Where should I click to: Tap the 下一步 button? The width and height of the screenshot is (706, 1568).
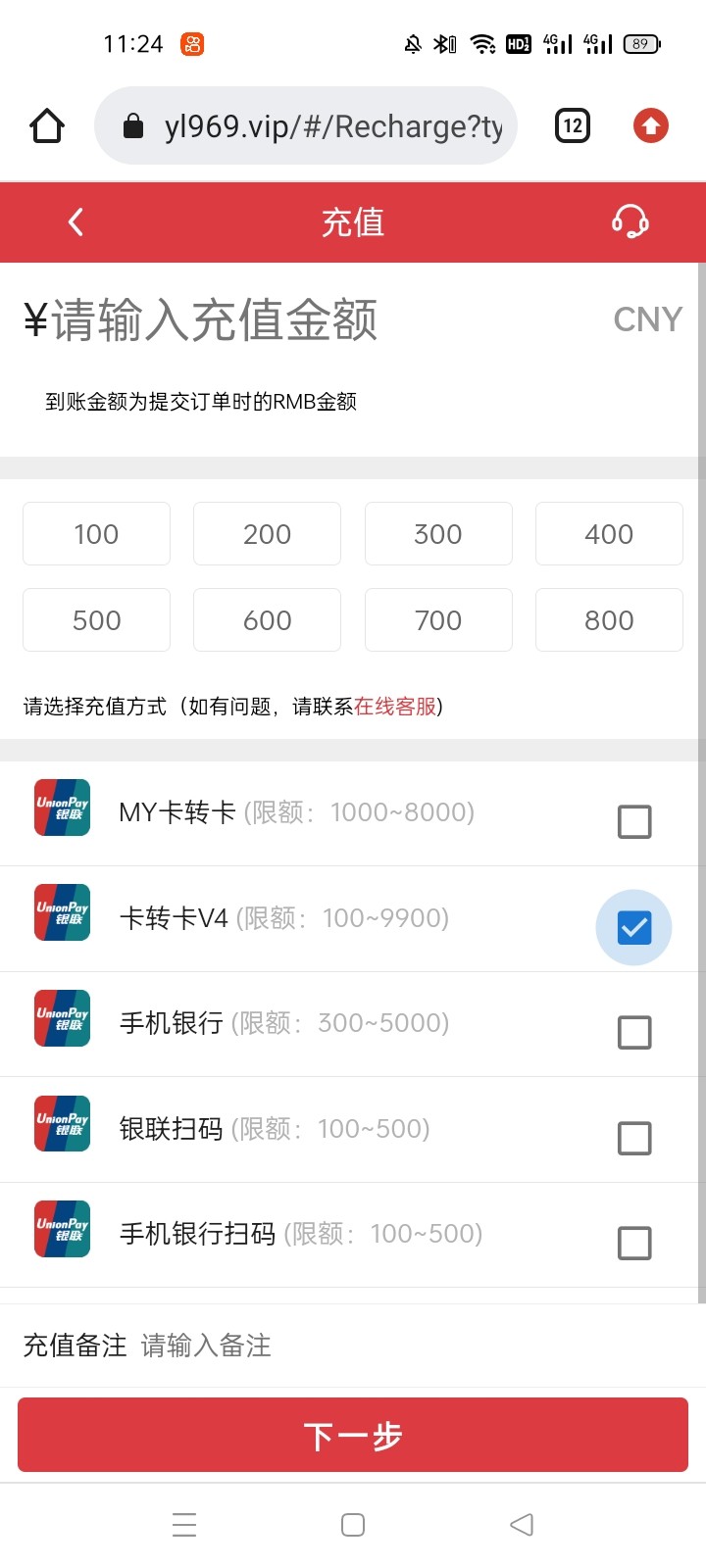353,1435
